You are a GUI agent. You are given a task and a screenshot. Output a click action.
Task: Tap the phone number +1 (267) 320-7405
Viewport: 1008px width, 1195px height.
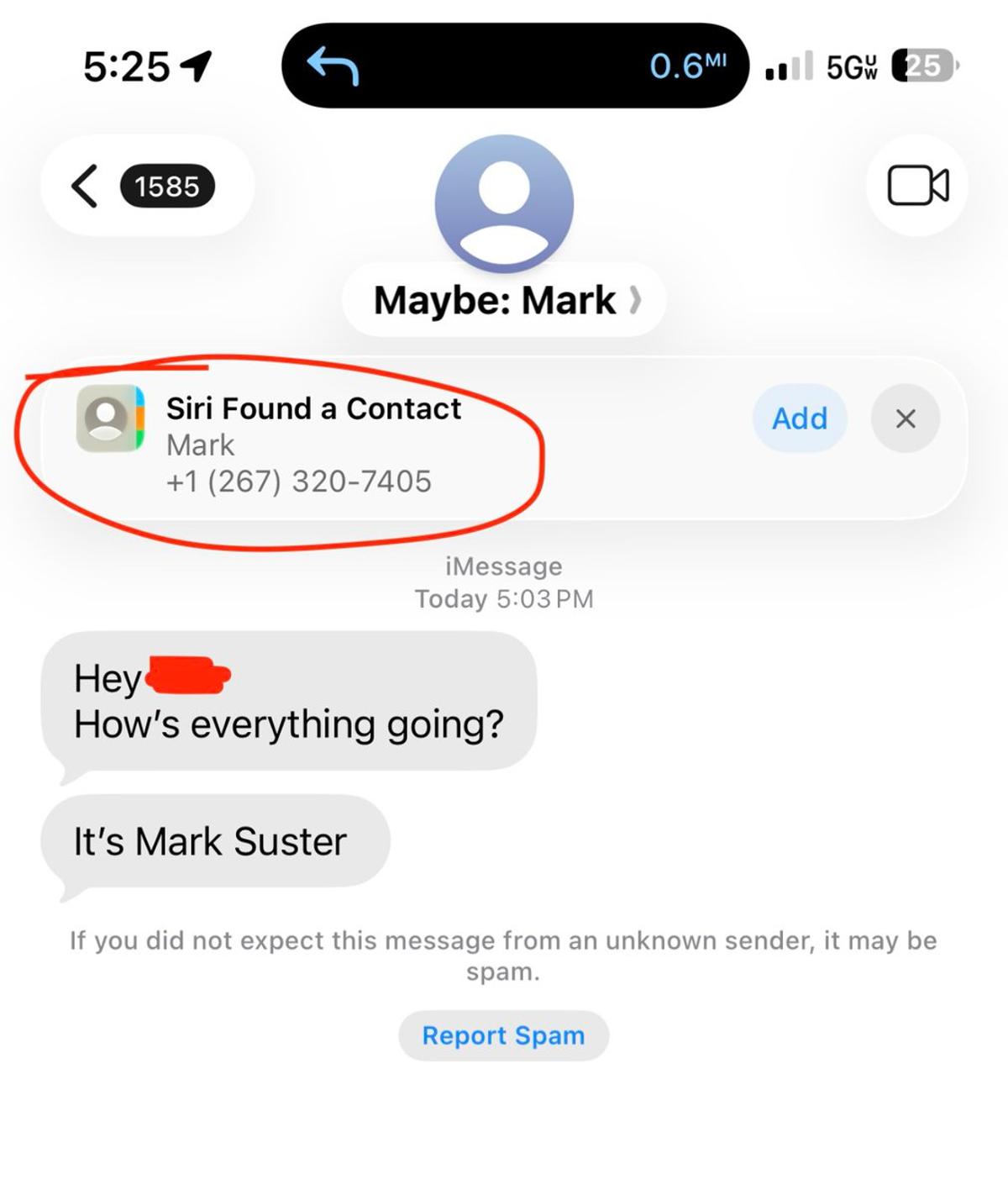pyautogui.click(x=298, y=481)
